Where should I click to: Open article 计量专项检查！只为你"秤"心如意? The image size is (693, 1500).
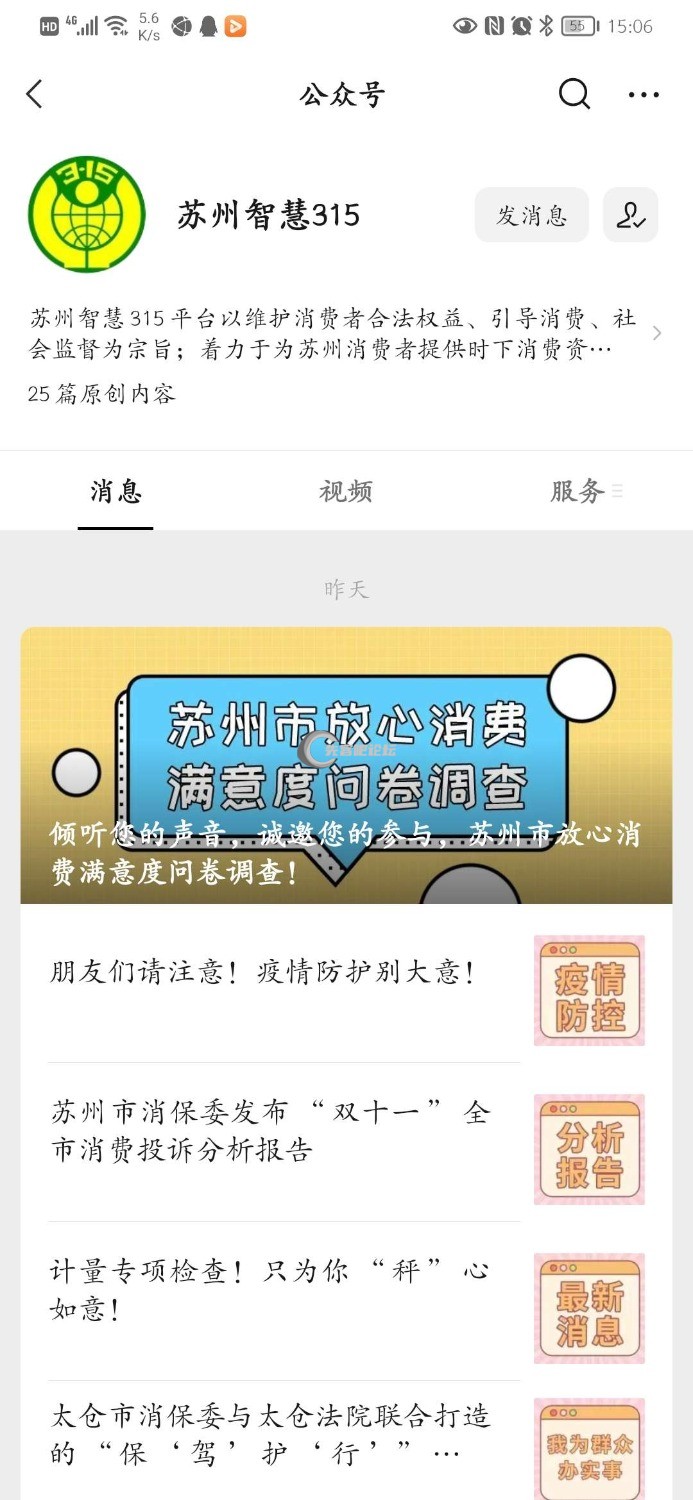pyautogui.click(x=270, y=1289)
